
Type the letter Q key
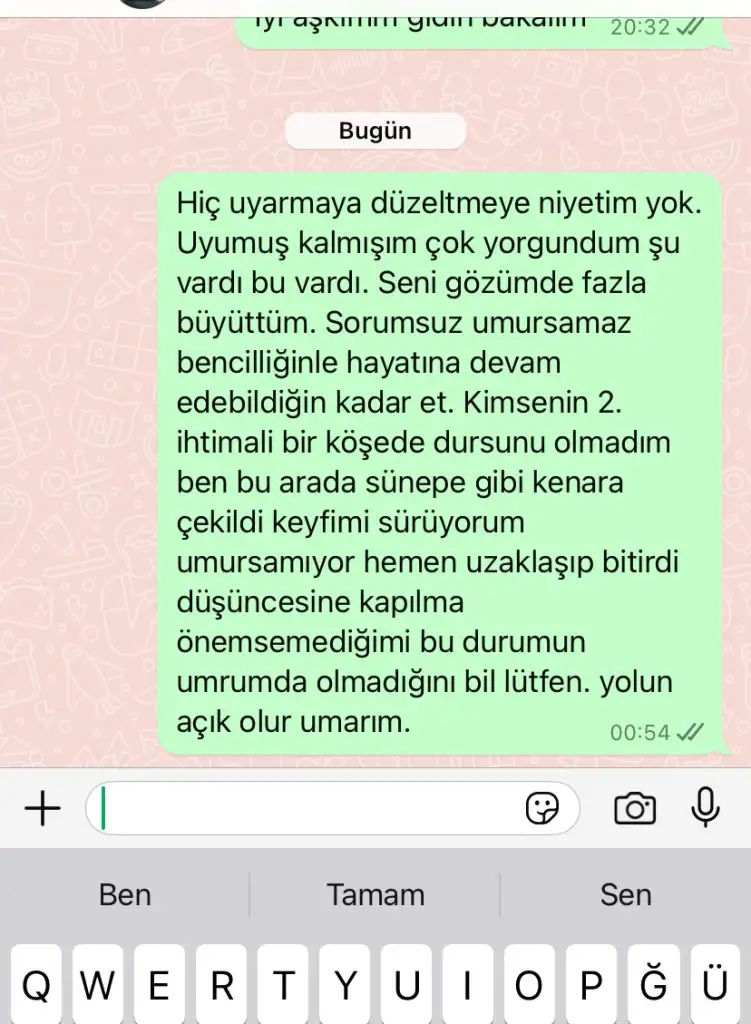pyautogui.click(x=36, y=987)
